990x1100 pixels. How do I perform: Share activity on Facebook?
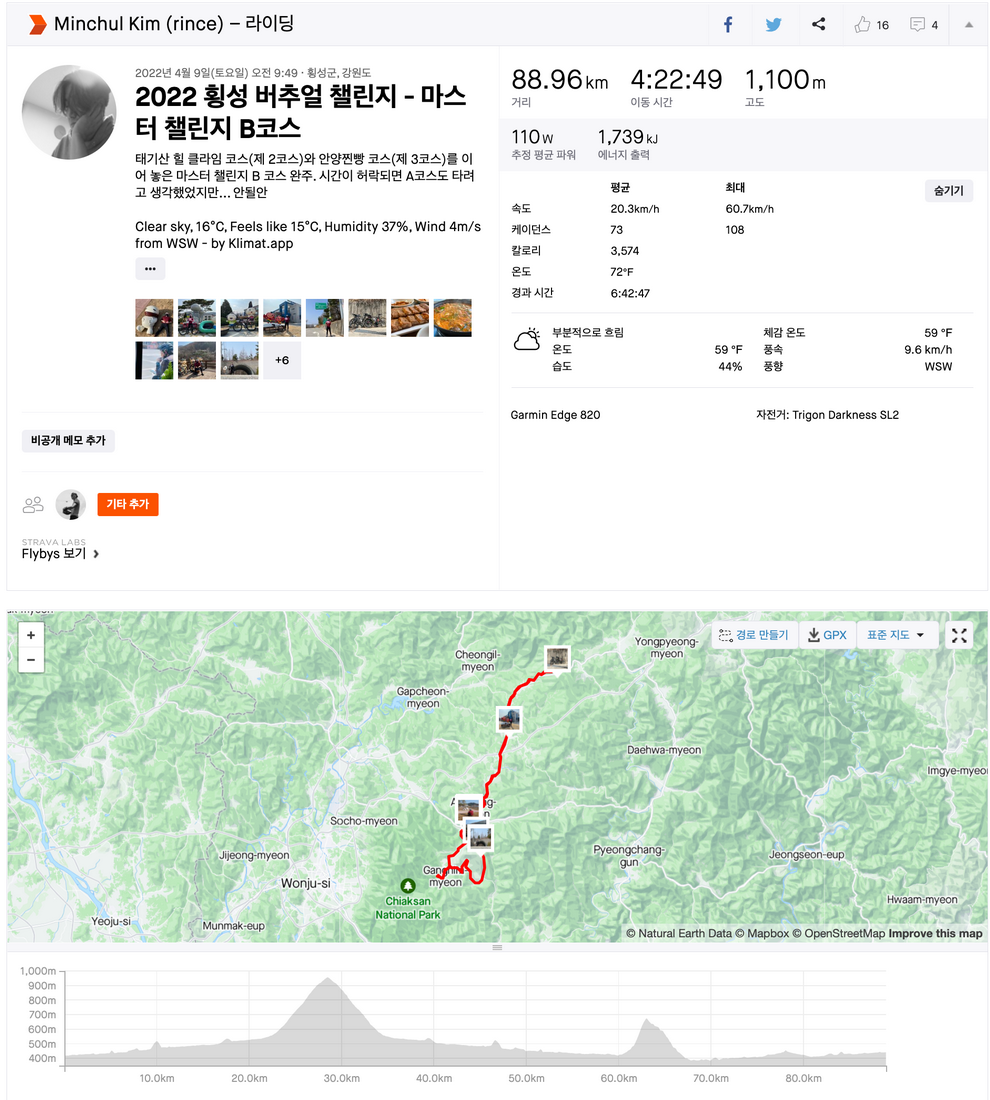pyautogui.click(x=728, y=25)
